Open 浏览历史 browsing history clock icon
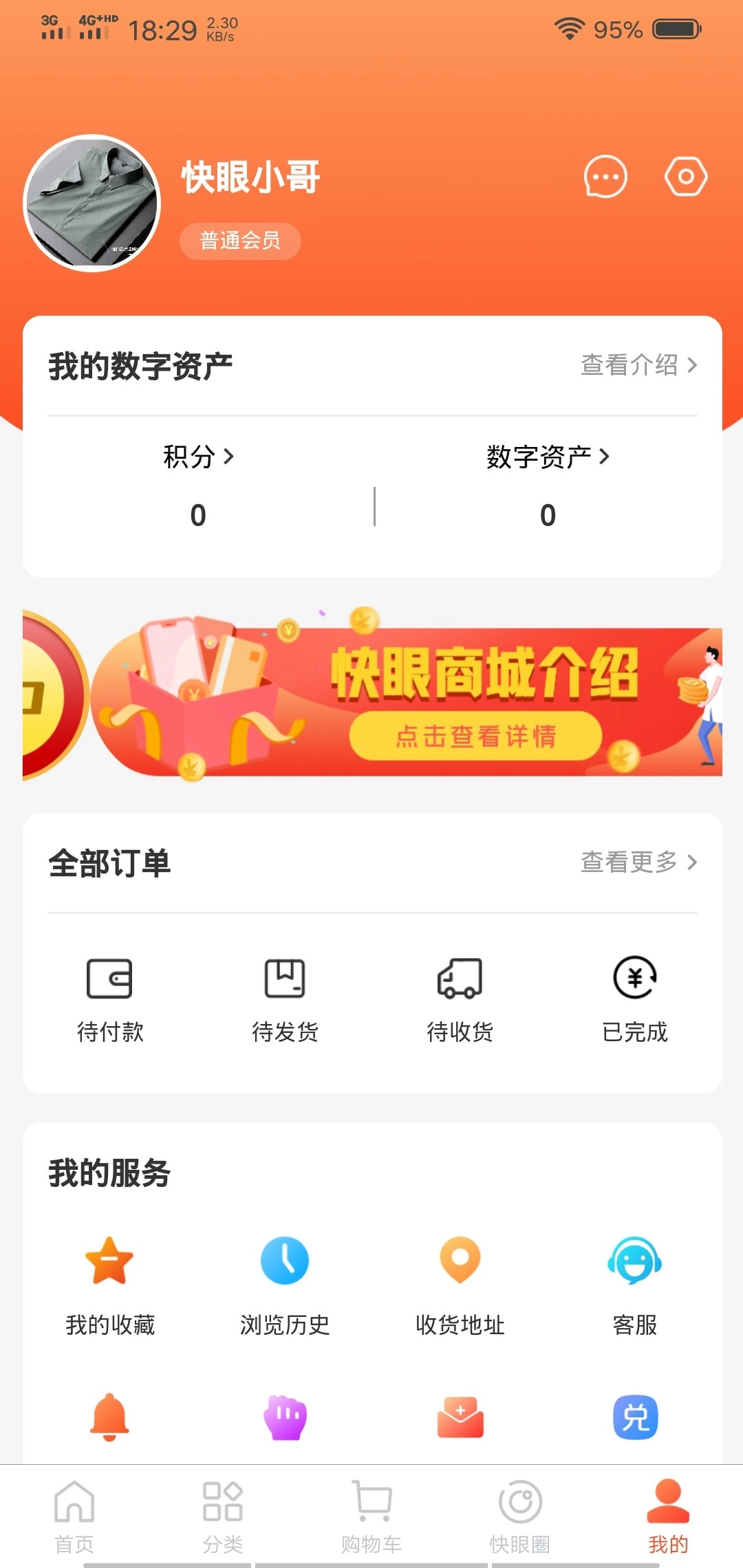 285,1263
